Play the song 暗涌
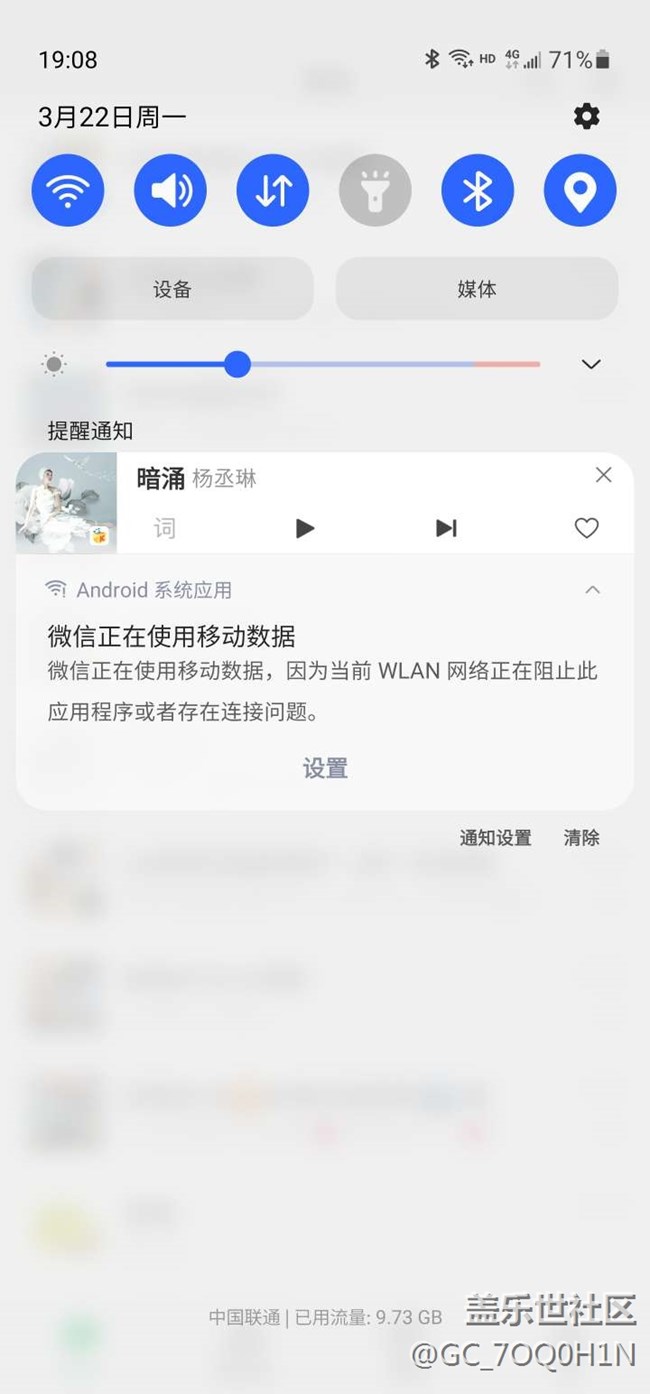Screen dimensions: 650x1394 [305, 528]
